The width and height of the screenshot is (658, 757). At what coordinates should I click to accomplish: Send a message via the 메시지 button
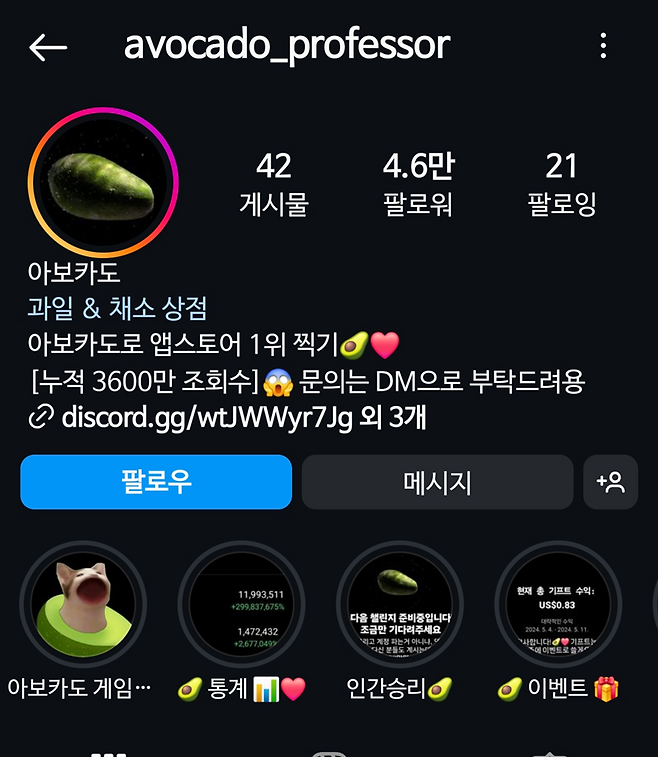point(437,482)
